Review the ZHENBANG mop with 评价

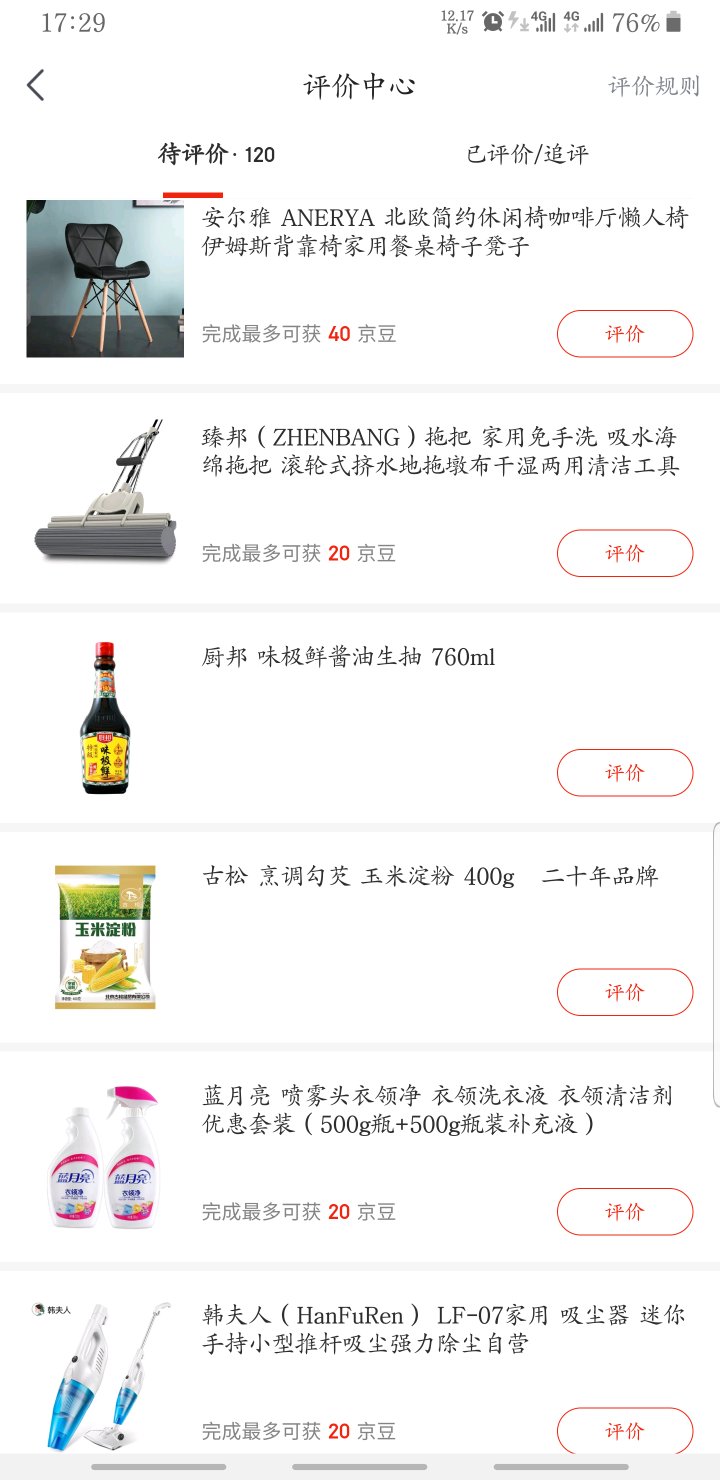(624, 553)
